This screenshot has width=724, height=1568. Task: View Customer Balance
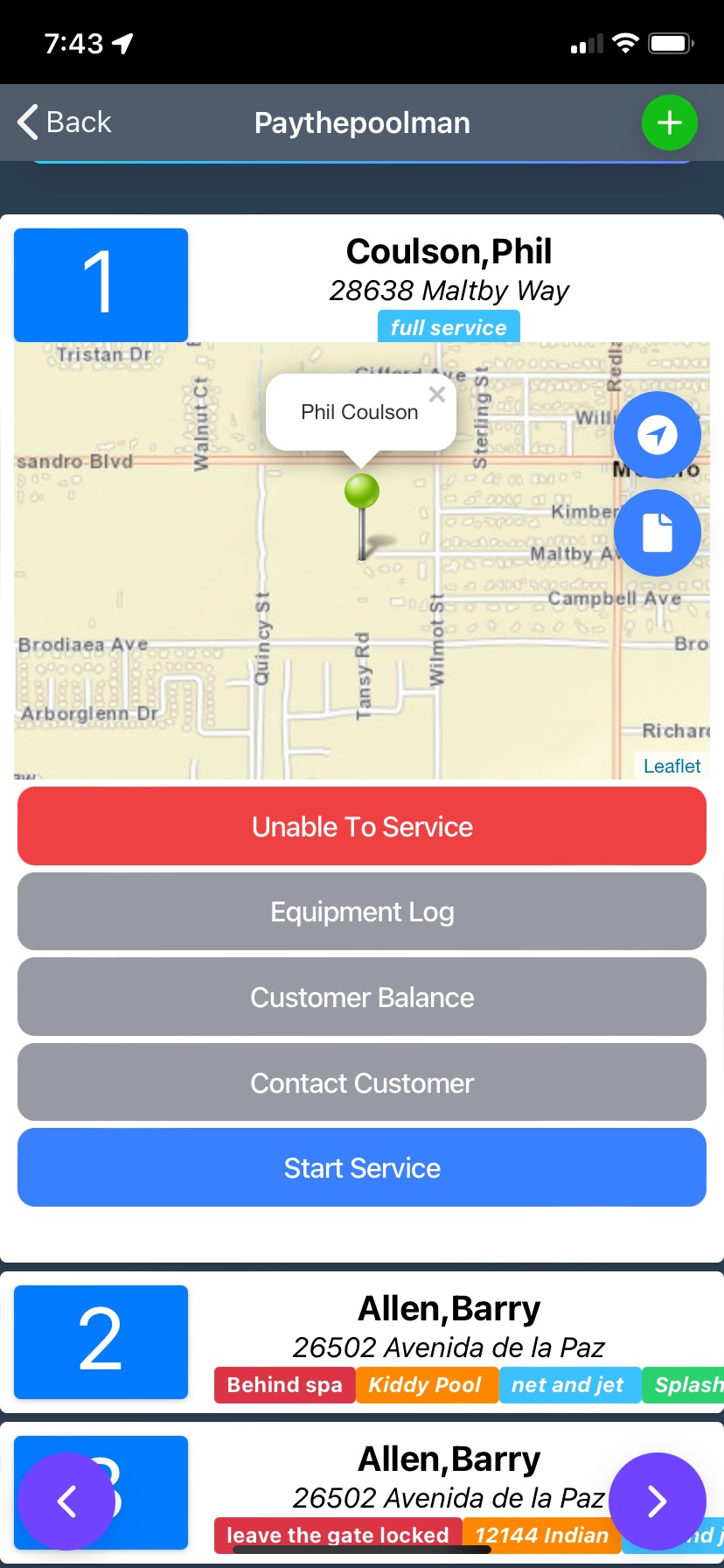coord(362,997)
